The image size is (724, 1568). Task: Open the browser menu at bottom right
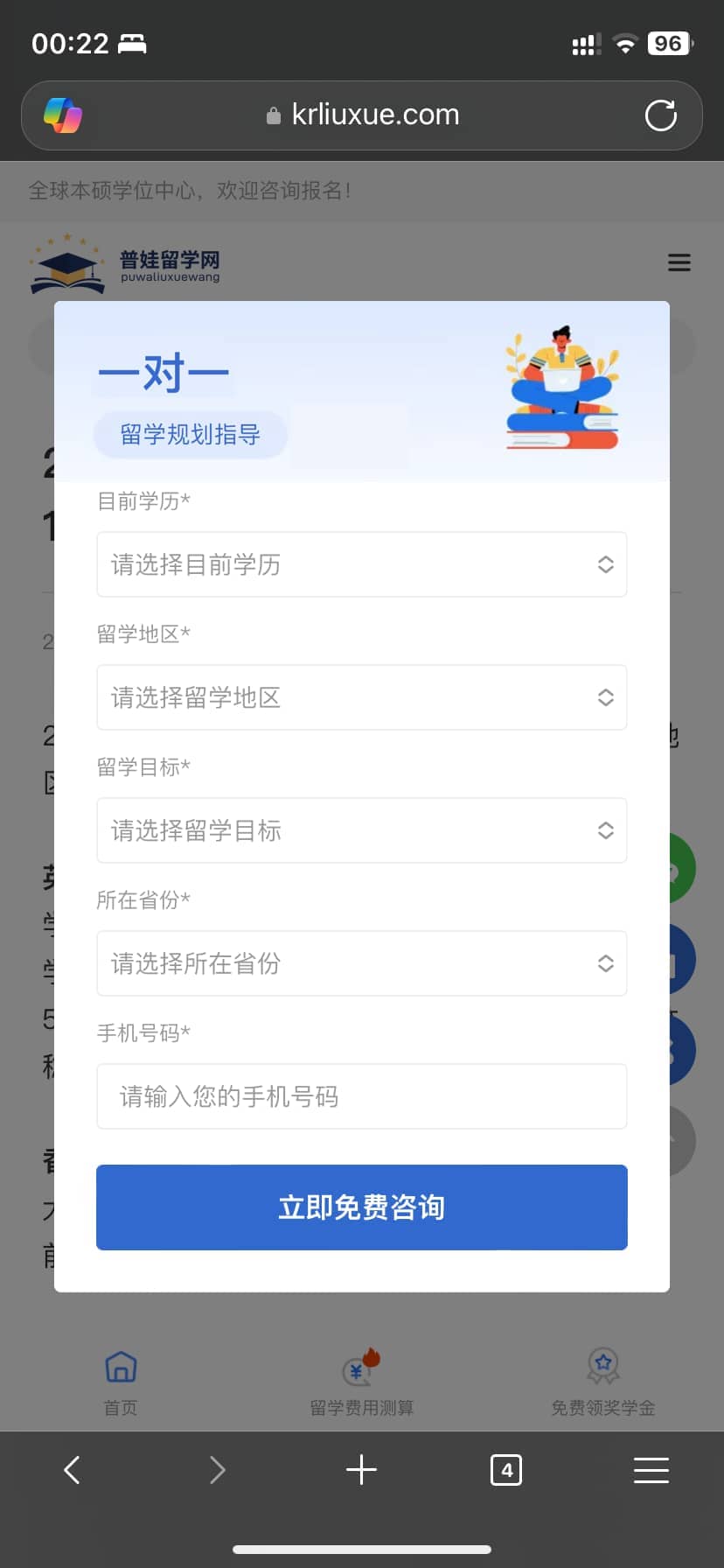pyautogui.click(x=651, y=1470)
